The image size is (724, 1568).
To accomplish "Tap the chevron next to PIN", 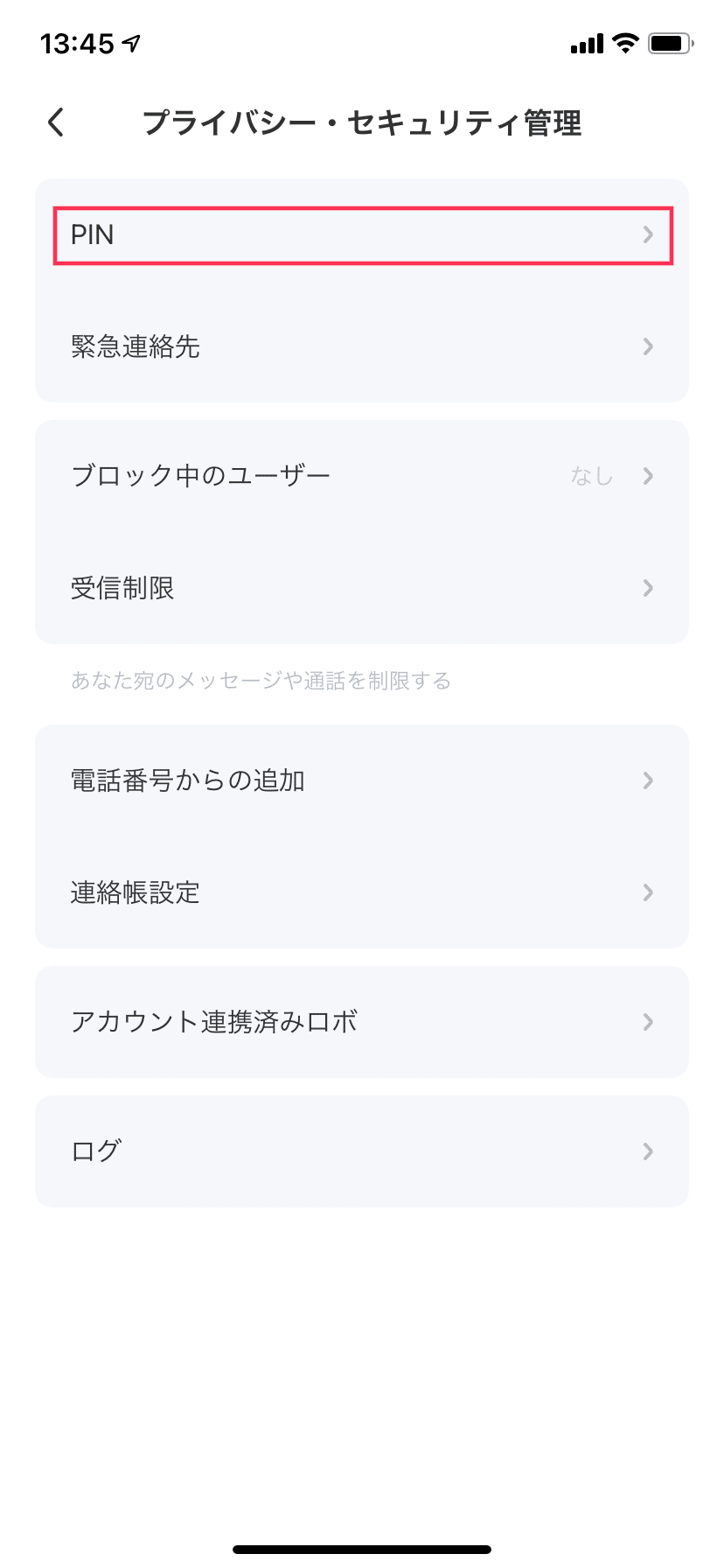I will [648, 234].
